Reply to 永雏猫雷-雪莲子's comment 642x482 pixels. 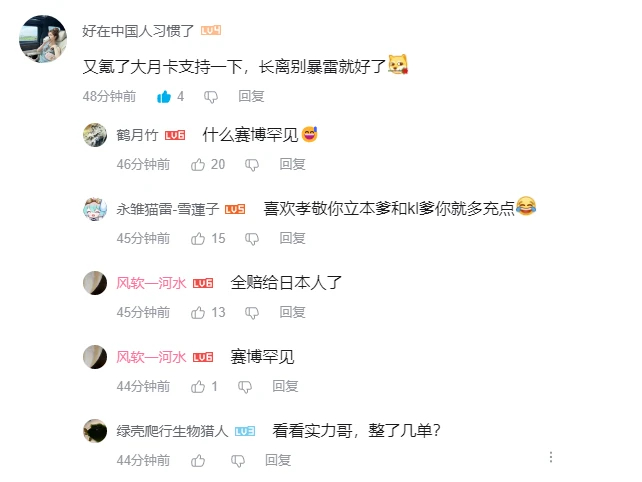292,238
